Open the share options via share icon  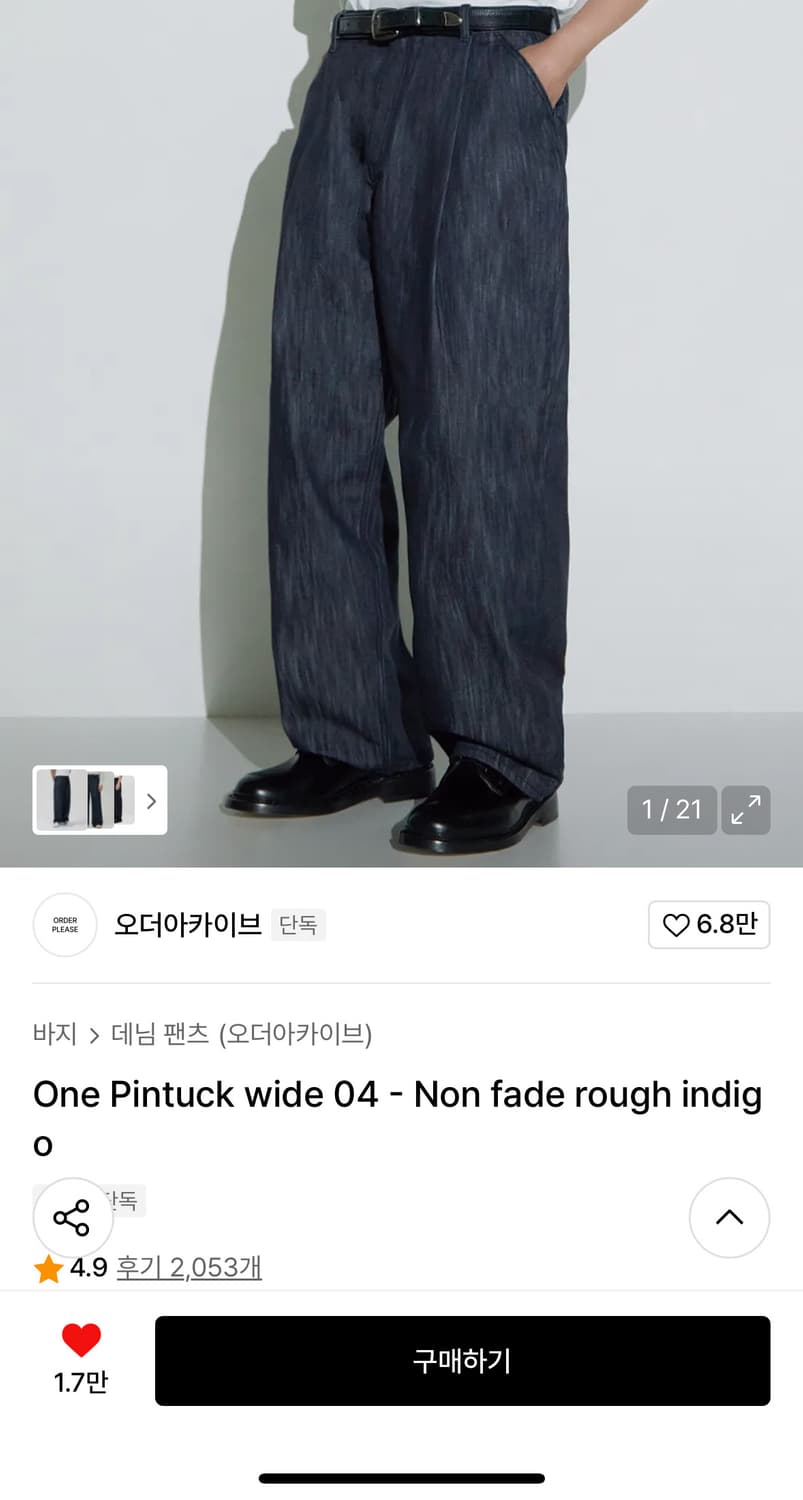pos(73,1217)
